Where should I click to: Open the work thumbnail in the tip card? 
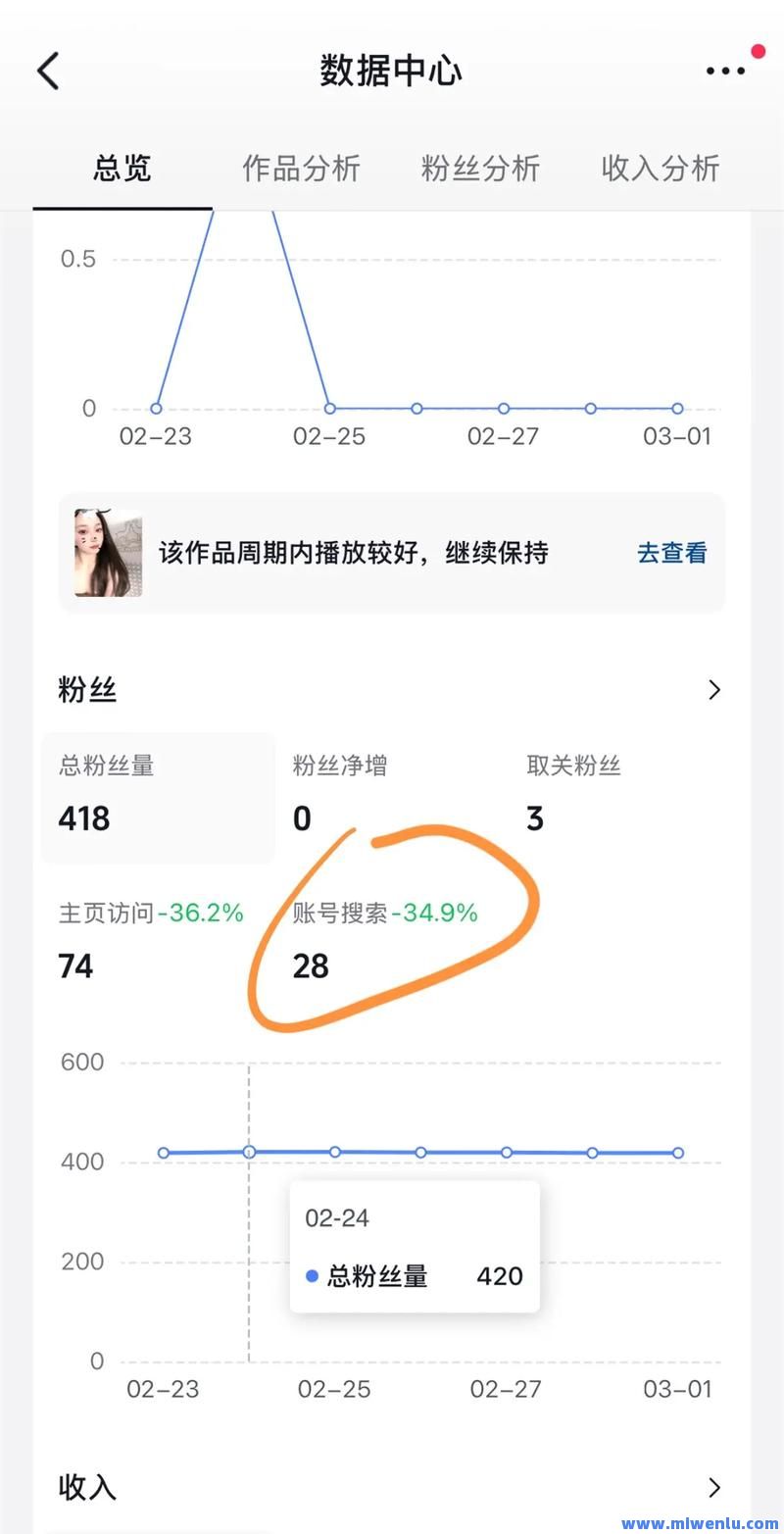click(108, 553)
